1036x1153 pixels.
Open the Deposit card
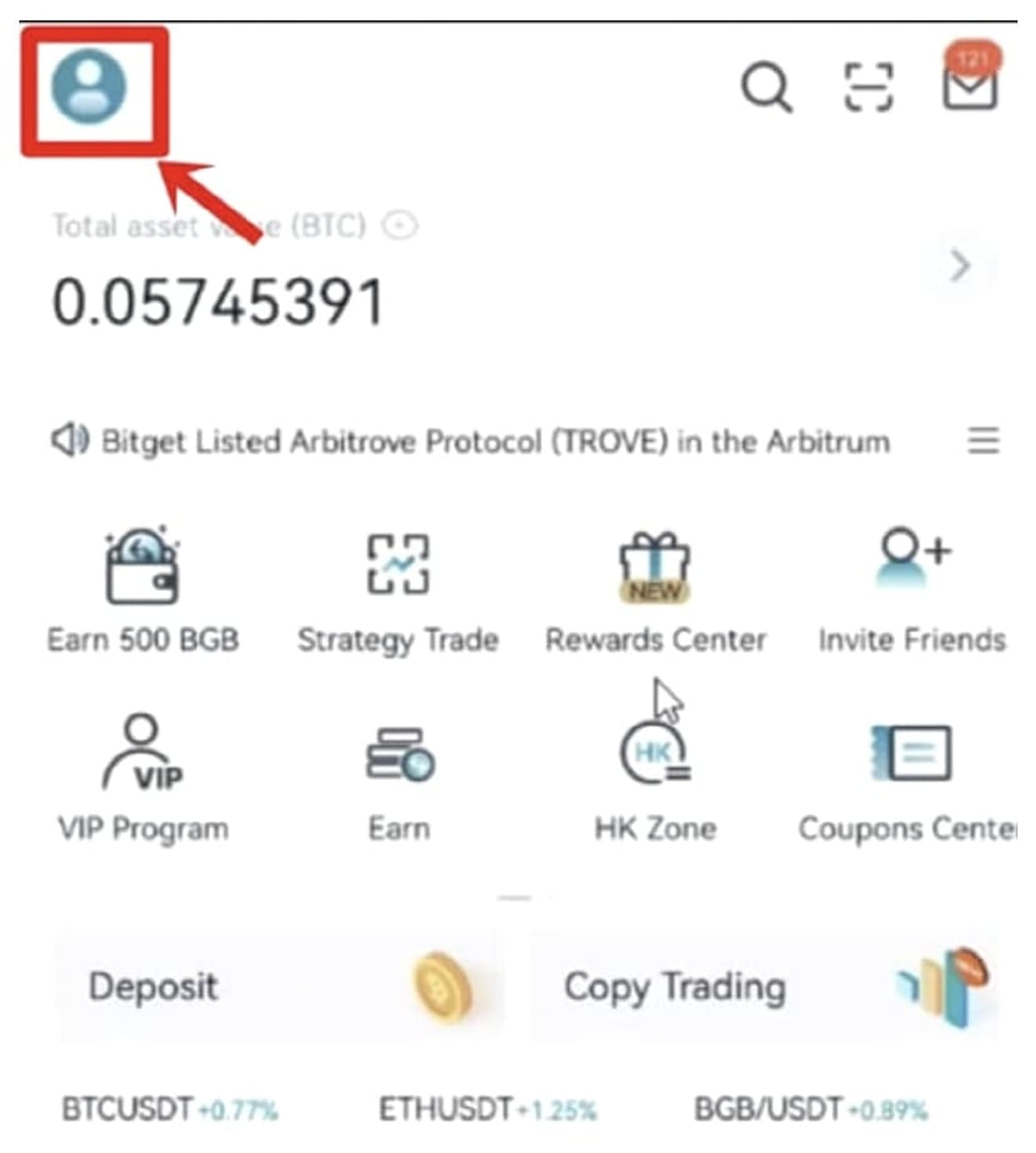pos(279,987)
